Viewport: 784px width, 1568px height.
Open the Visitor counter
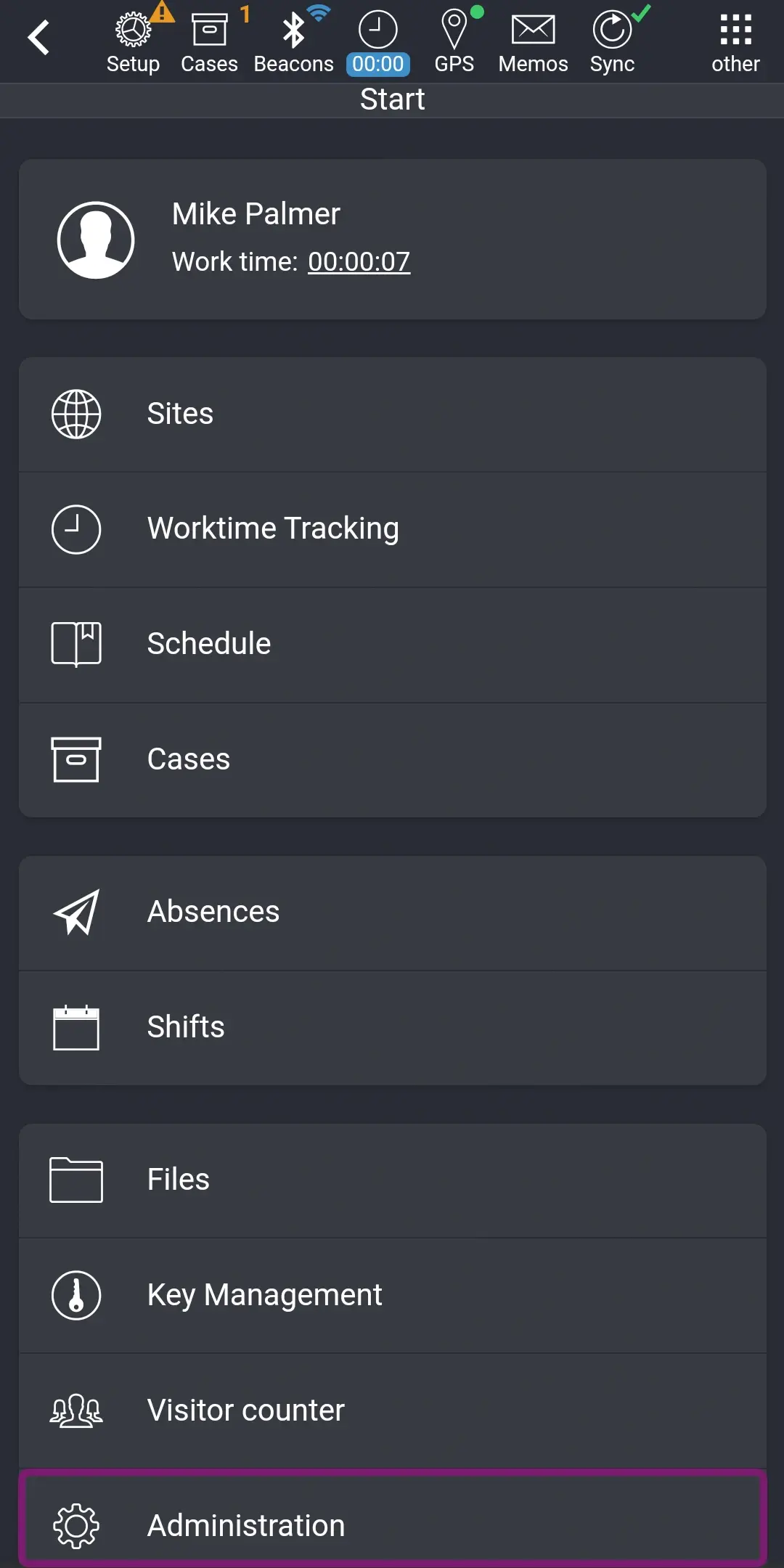click(392, 1410)
